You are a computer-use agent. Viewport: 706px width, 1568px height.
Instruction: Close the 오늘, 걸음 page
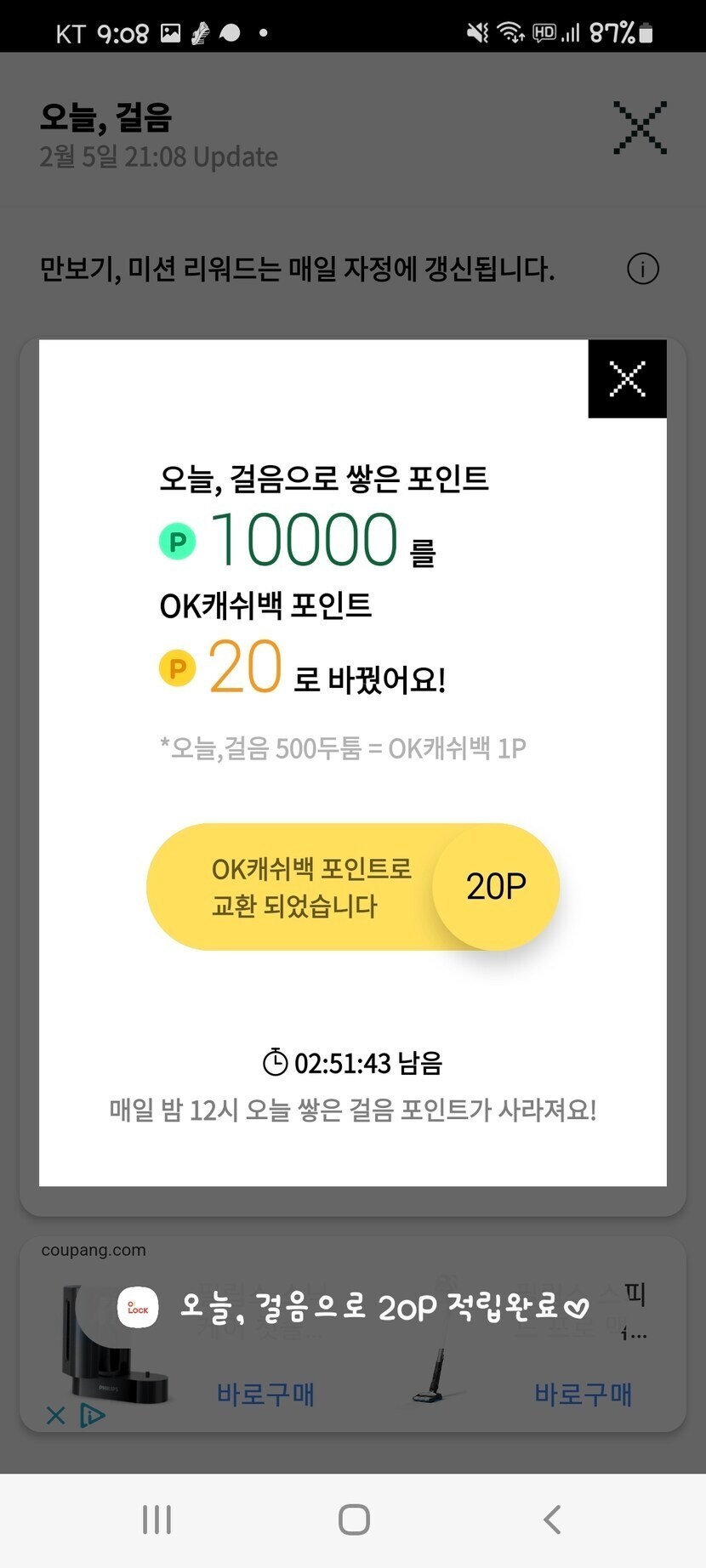[x=640, y=128]
